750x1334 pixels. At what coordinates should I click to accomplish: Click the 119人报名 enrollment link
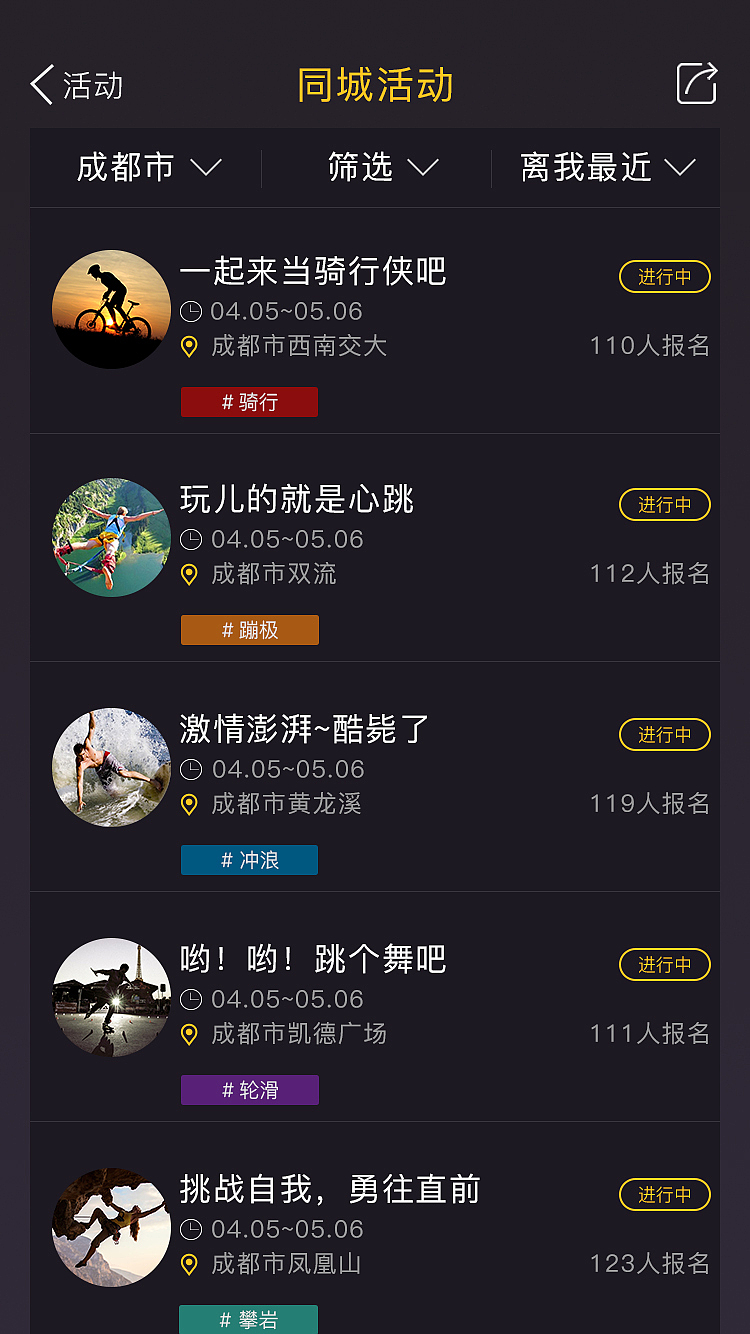tap(649, 805)
